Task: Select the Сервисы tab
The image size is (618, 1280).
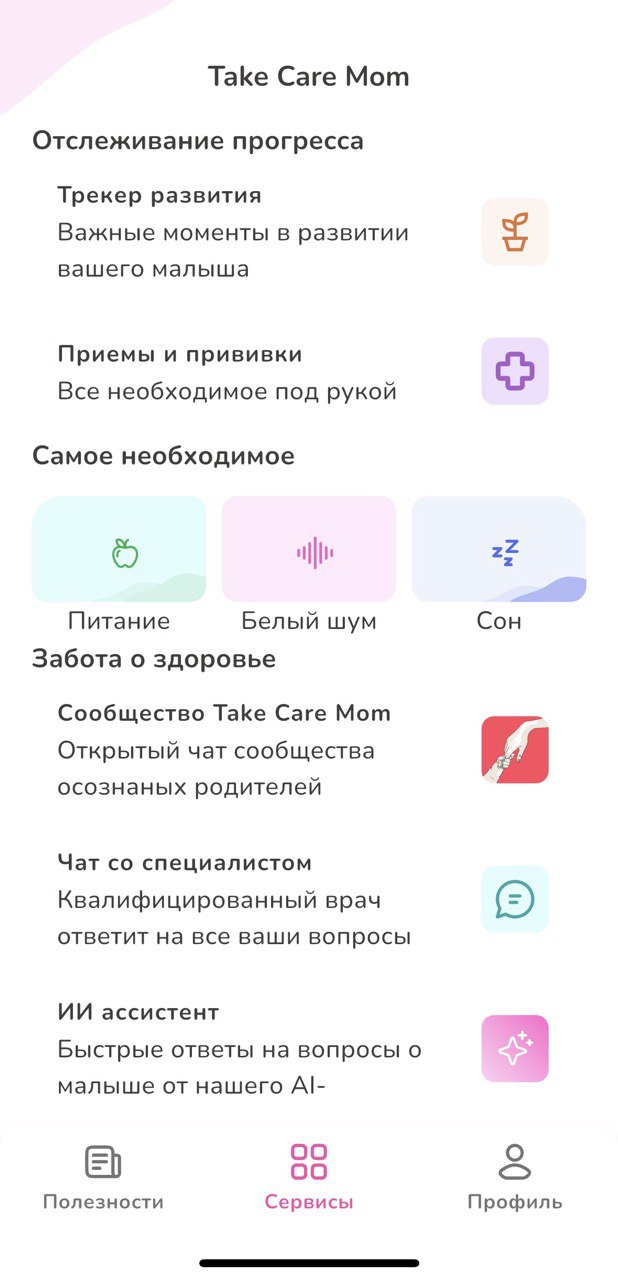Action: pyautogui.click(x=309, y=1178)
